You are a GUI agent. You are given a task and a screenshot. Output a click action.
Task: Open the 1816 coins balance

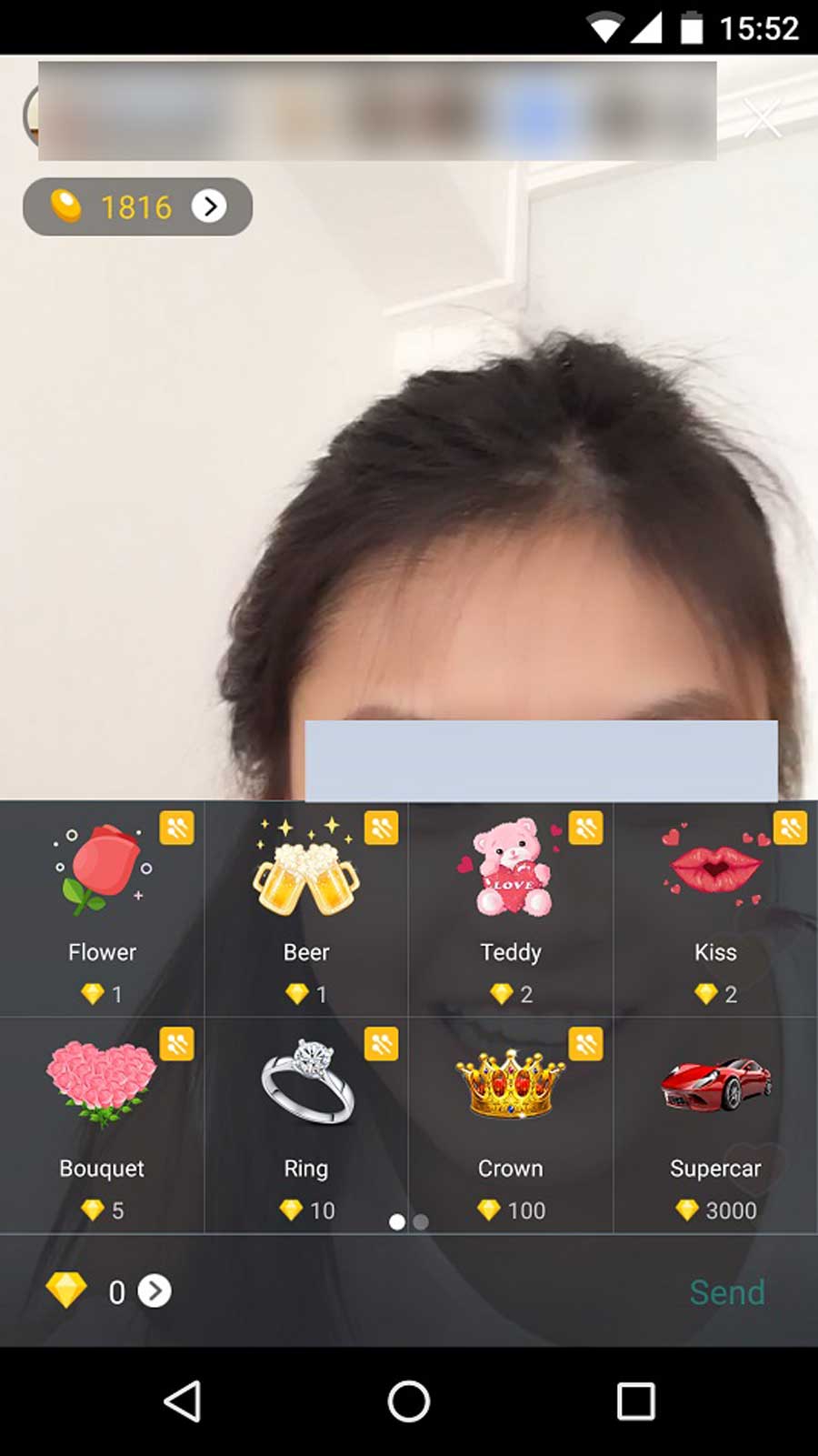tap(136, 207)
